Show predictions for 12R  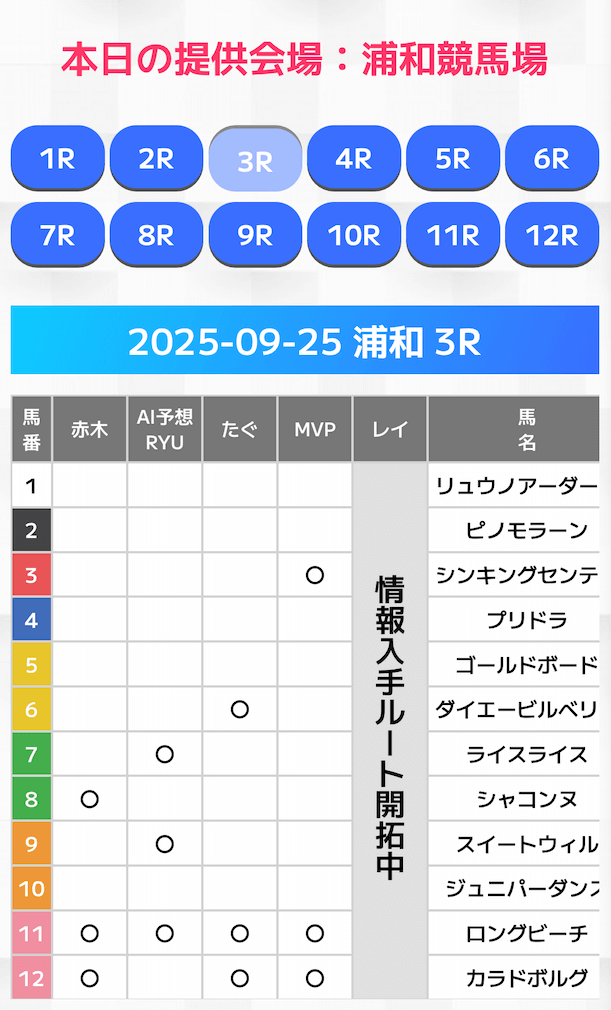[x=552, y=235]
